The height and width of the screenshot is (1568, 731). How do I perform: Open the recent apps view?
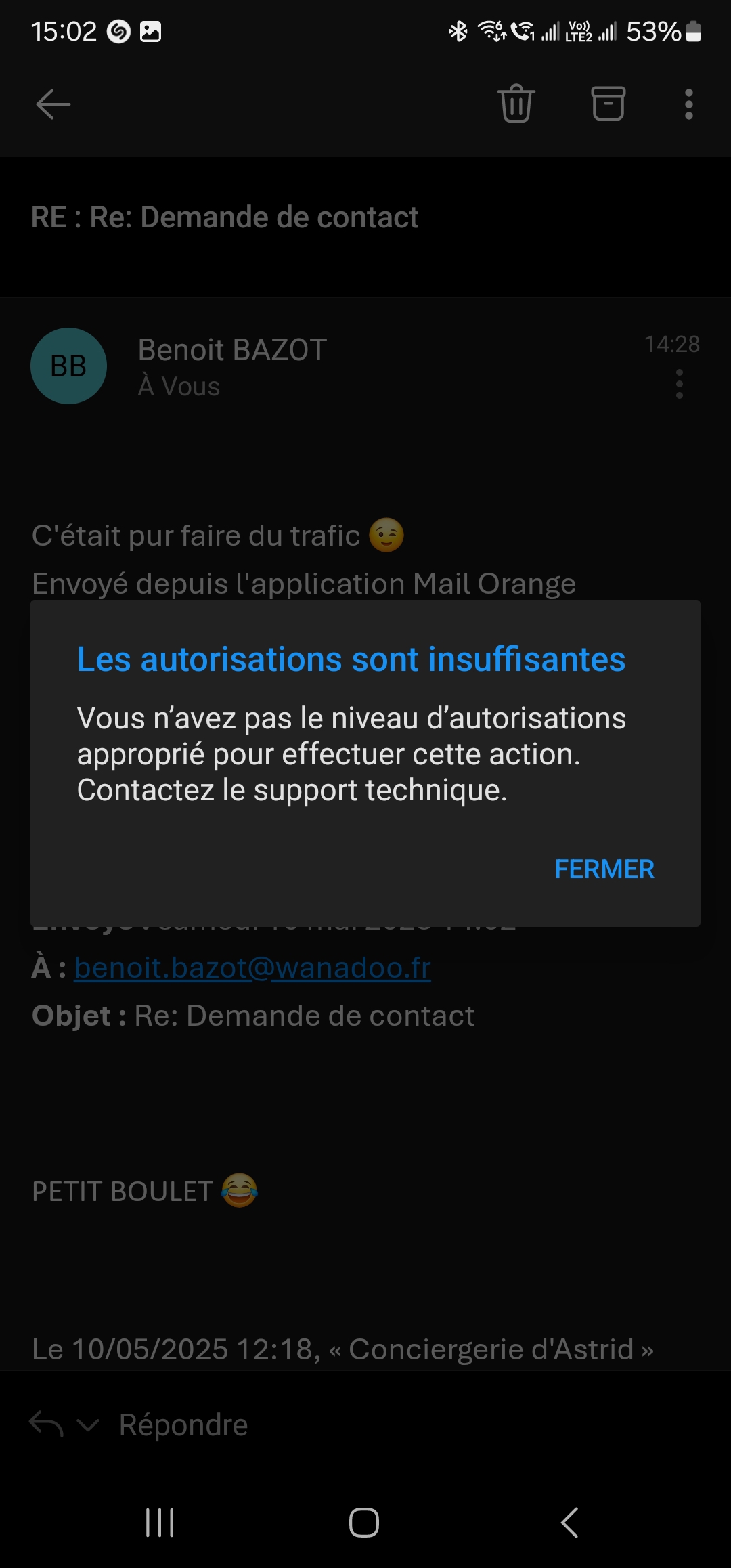(x=160, y=1523)
